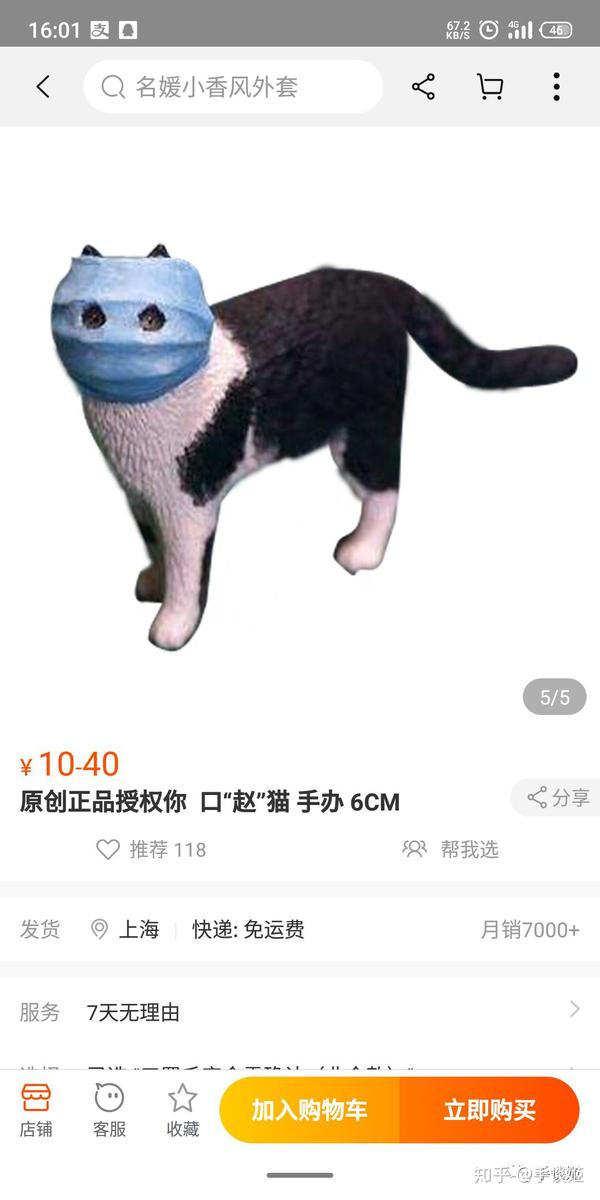Recommend this item with 推荐 heart
Image resolution: width=600 pixels, height=1200 pixels.
click(x=151, y=849)
